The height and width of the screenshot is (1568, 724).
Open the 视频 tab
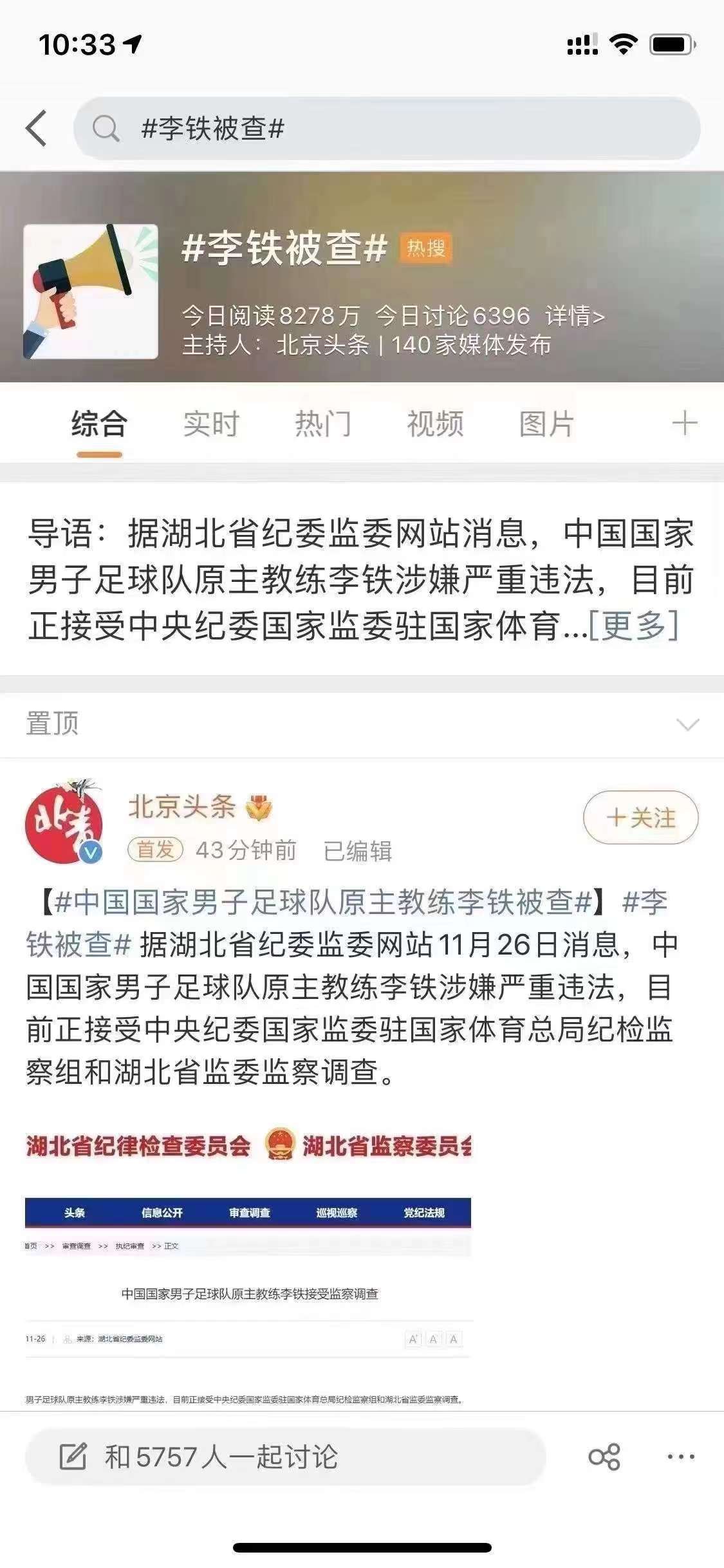point(435,424)
